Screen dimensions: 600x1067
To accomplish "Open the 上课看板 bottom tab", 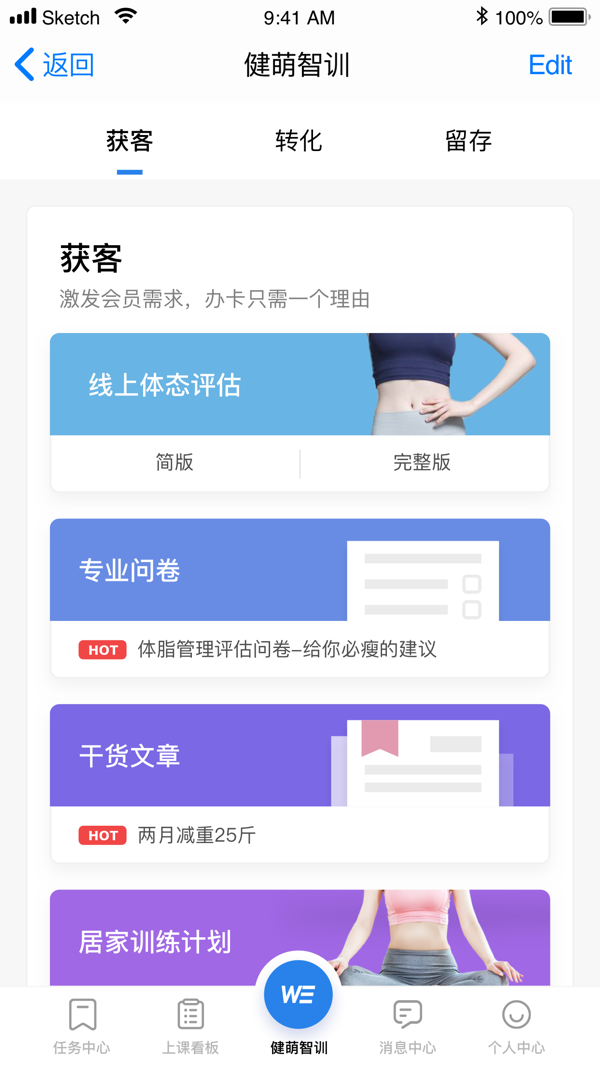I will point(190,1026).
